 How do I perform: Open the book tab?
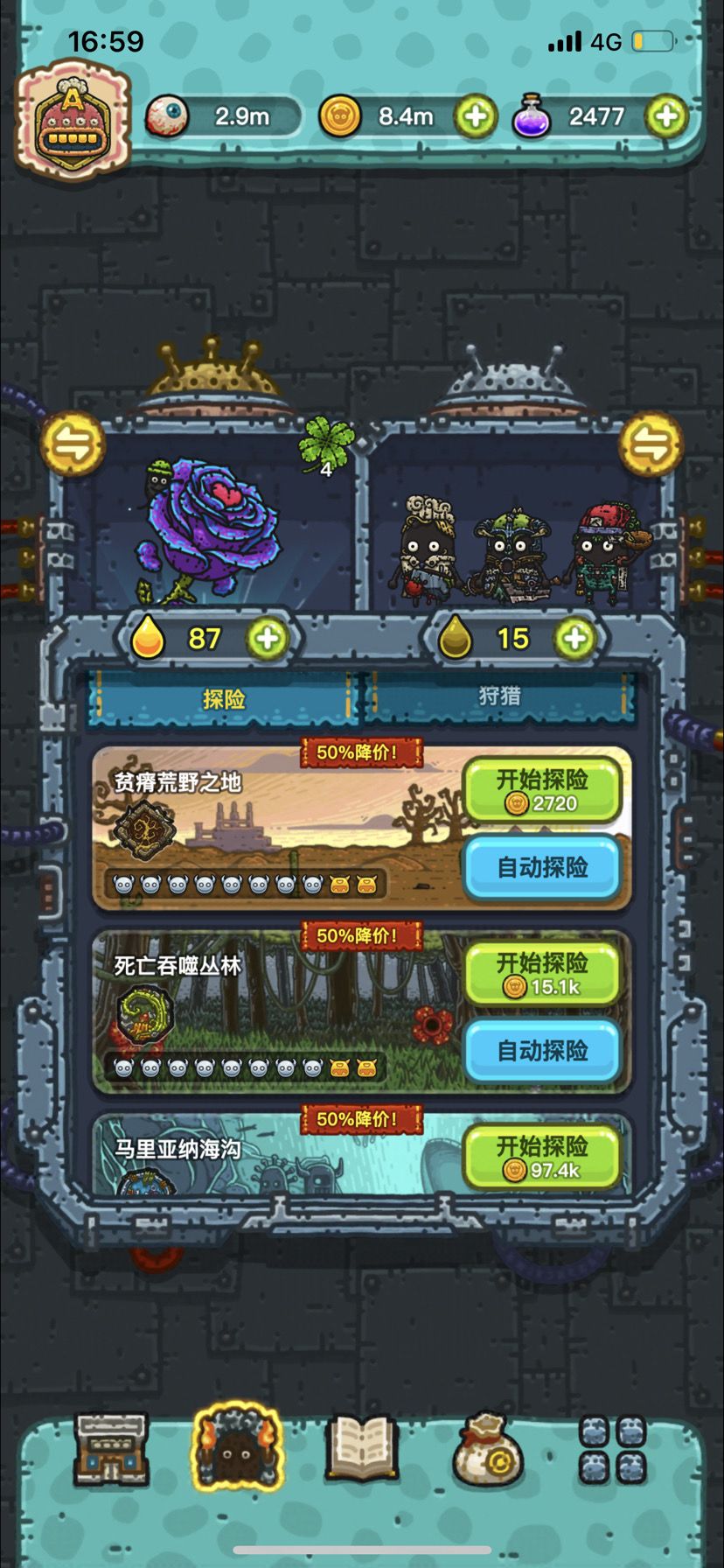tap(362, 1448)
